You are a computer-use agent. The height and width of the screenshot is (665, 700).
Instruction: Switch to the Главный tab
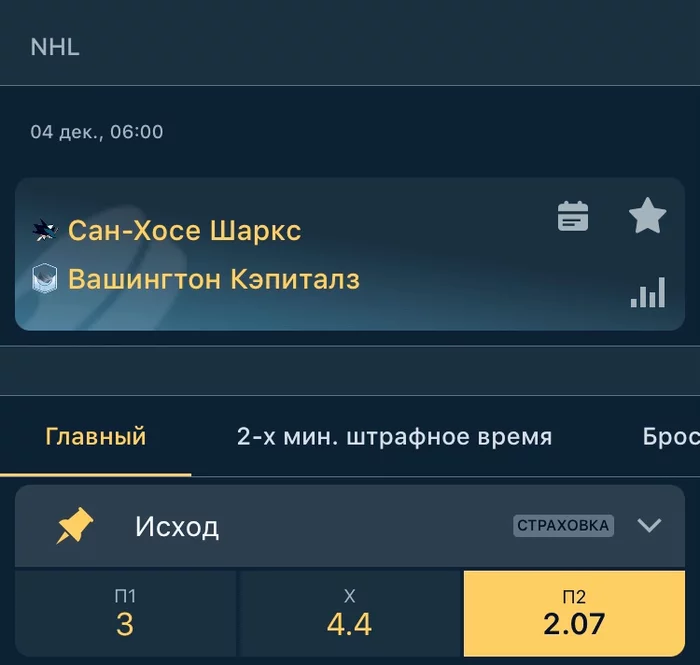coord(96,437)
